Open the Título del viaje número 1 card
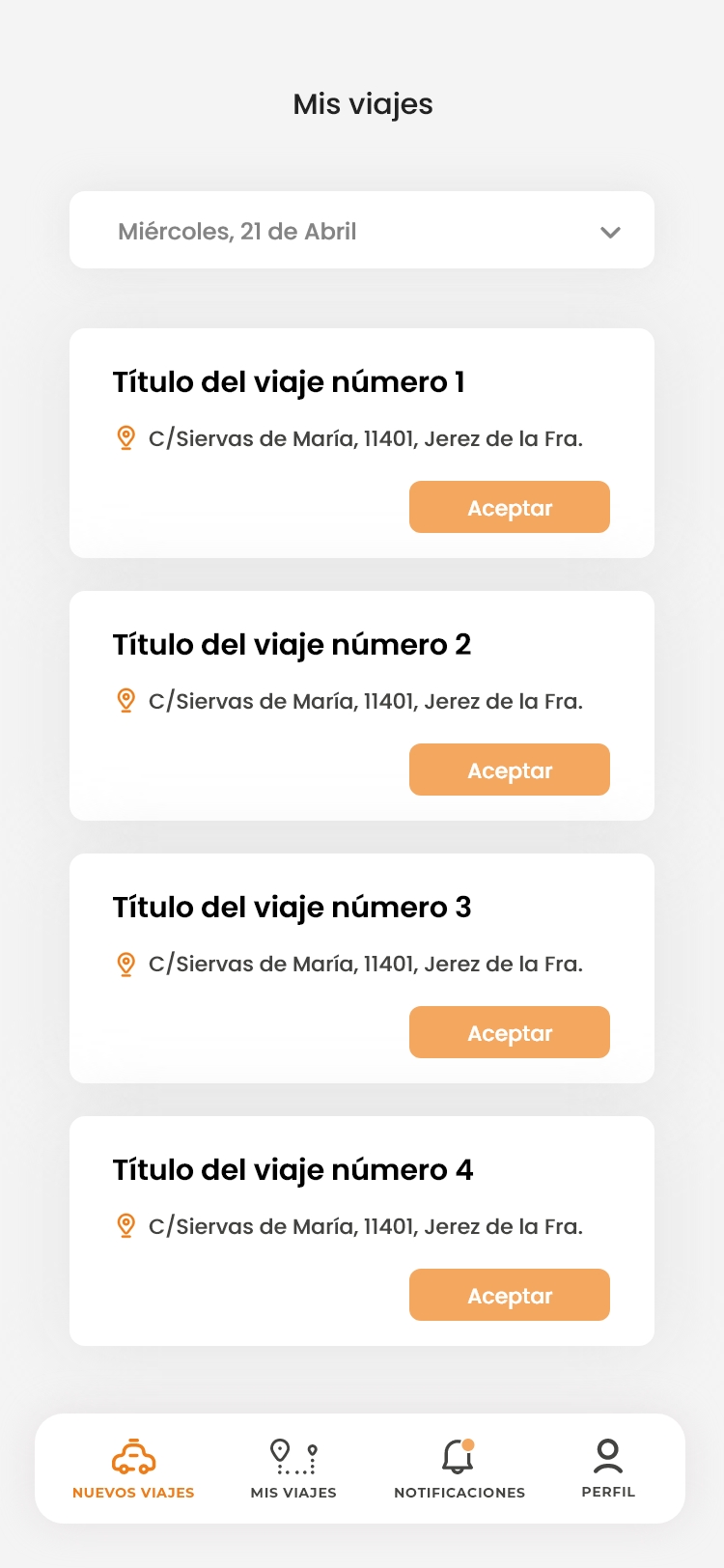 [290, 383]
